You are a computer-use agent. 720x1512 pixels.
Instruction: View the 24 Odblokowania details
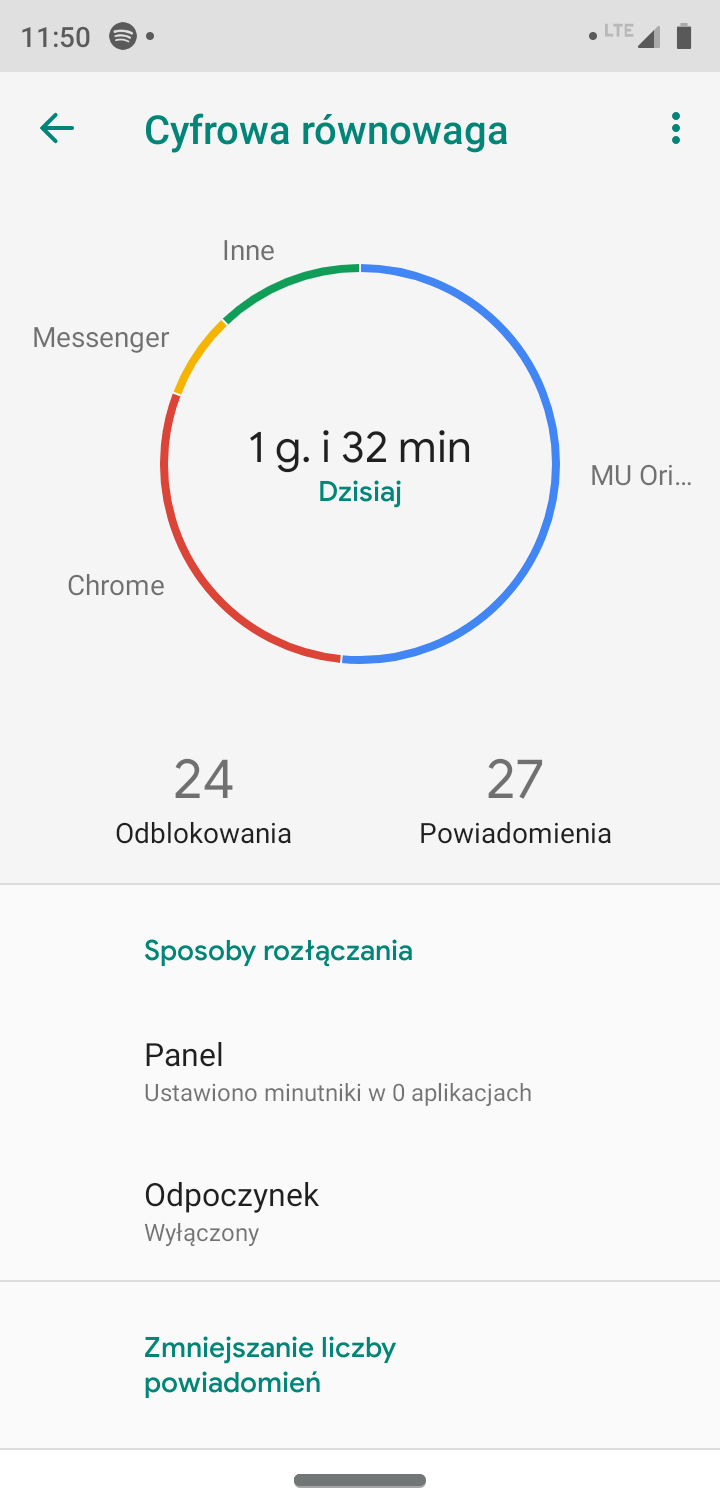pos(203,802)
